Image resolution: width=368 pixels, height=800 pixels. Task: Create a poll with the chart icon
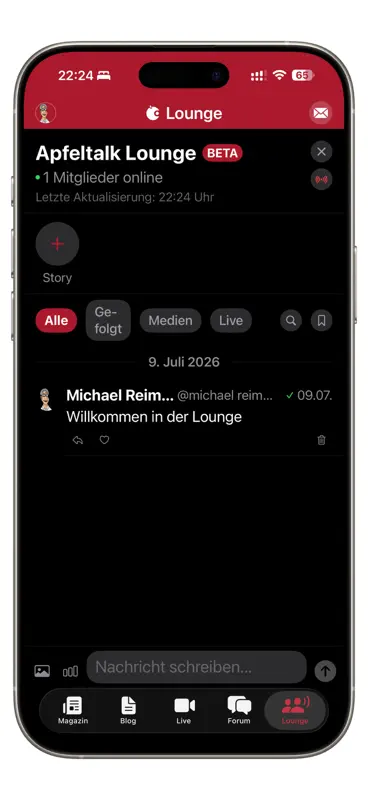70,671
